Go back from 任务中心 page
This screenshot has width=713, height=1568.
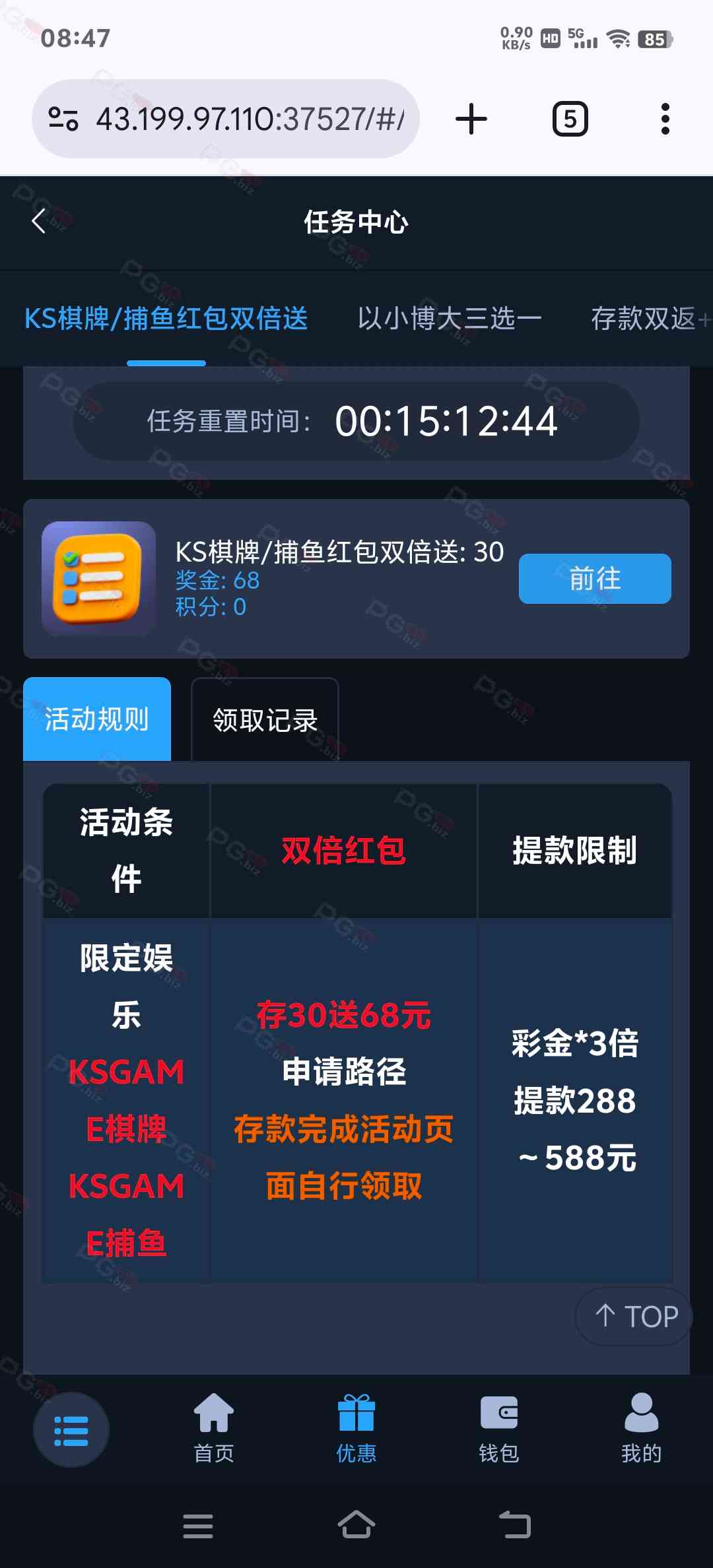point(40,221)
